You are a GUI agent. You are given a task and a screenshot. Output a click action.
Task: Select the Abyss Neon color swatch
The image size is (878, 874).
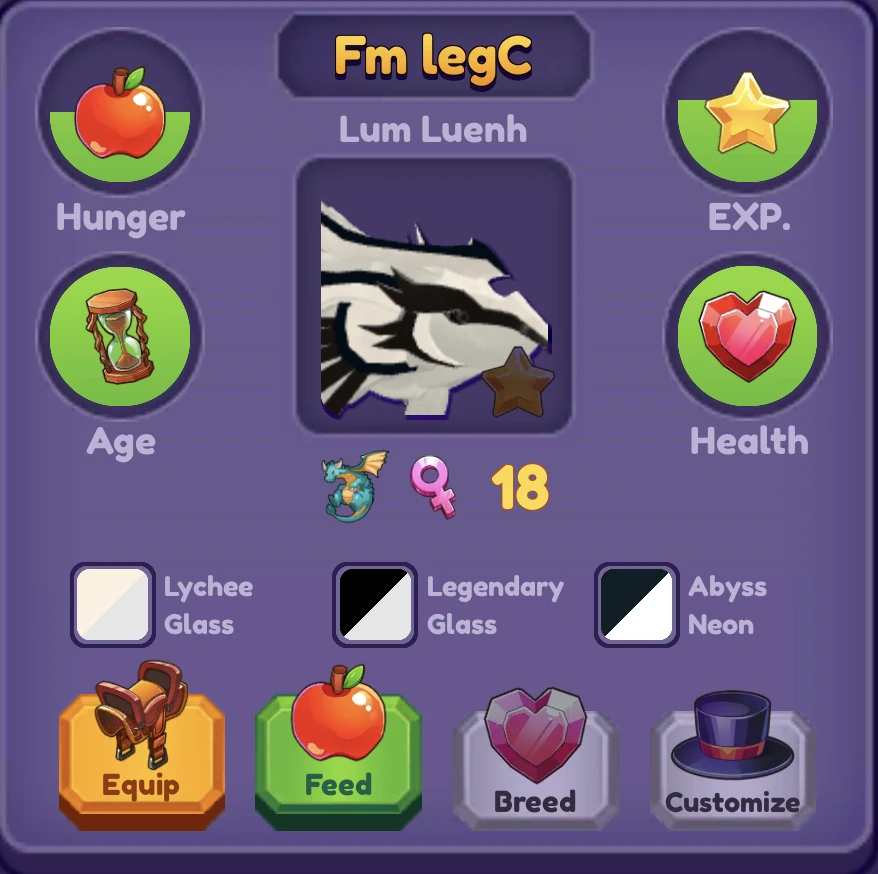click(637, 604)
